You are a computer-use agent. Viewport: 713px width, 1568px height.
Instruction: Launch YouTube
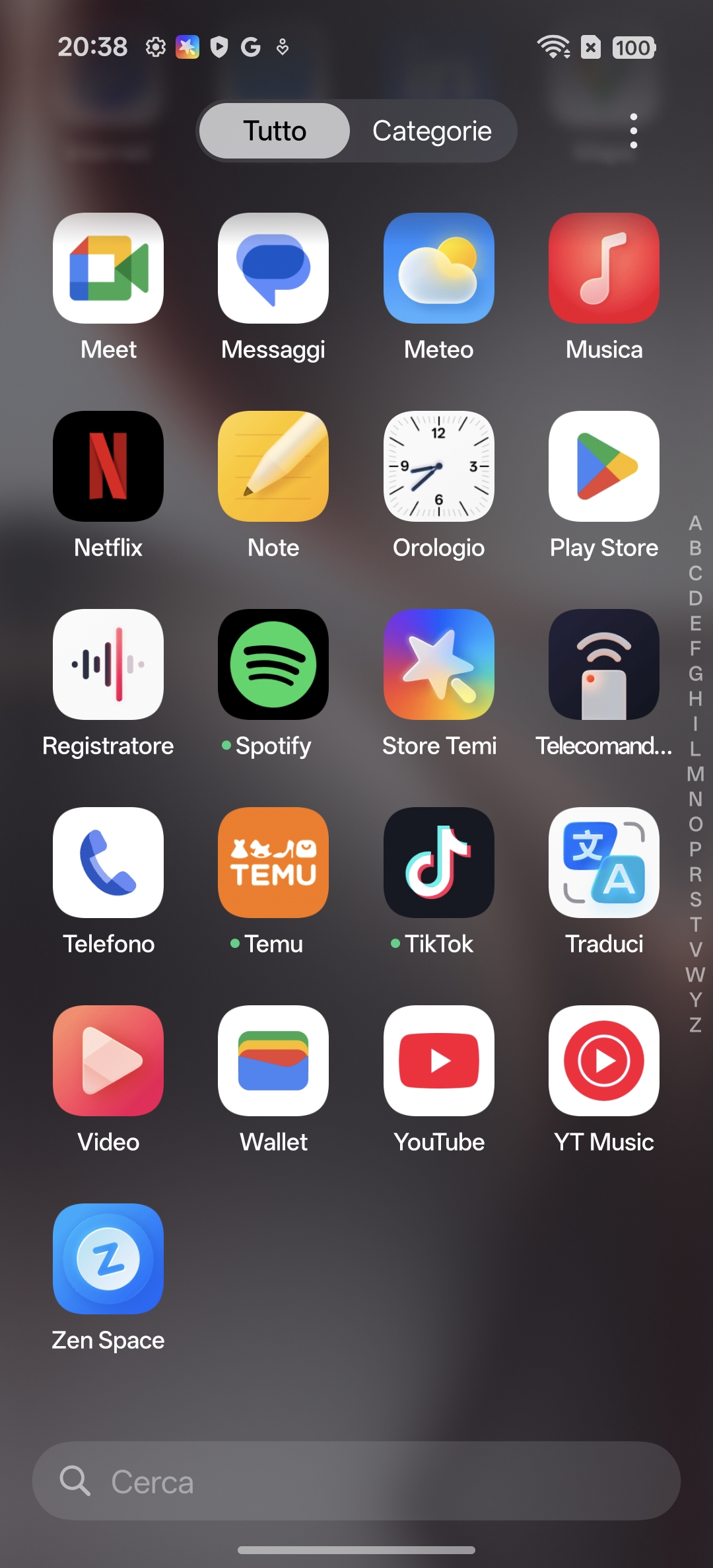439,1061
